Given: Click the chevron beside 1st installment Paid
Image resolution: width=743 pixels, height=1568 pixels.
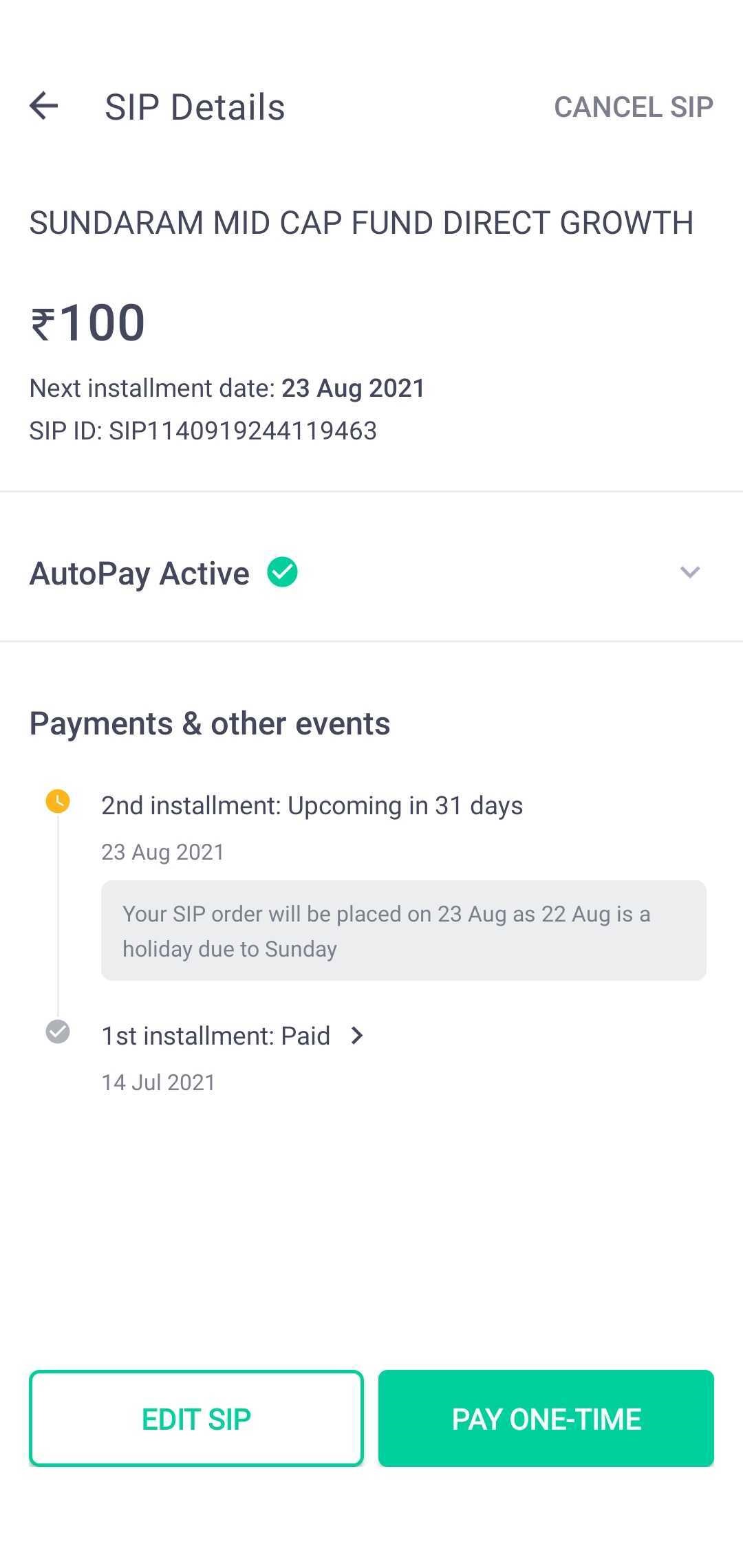Looking at the screenshot, I should coord(357,1035).
